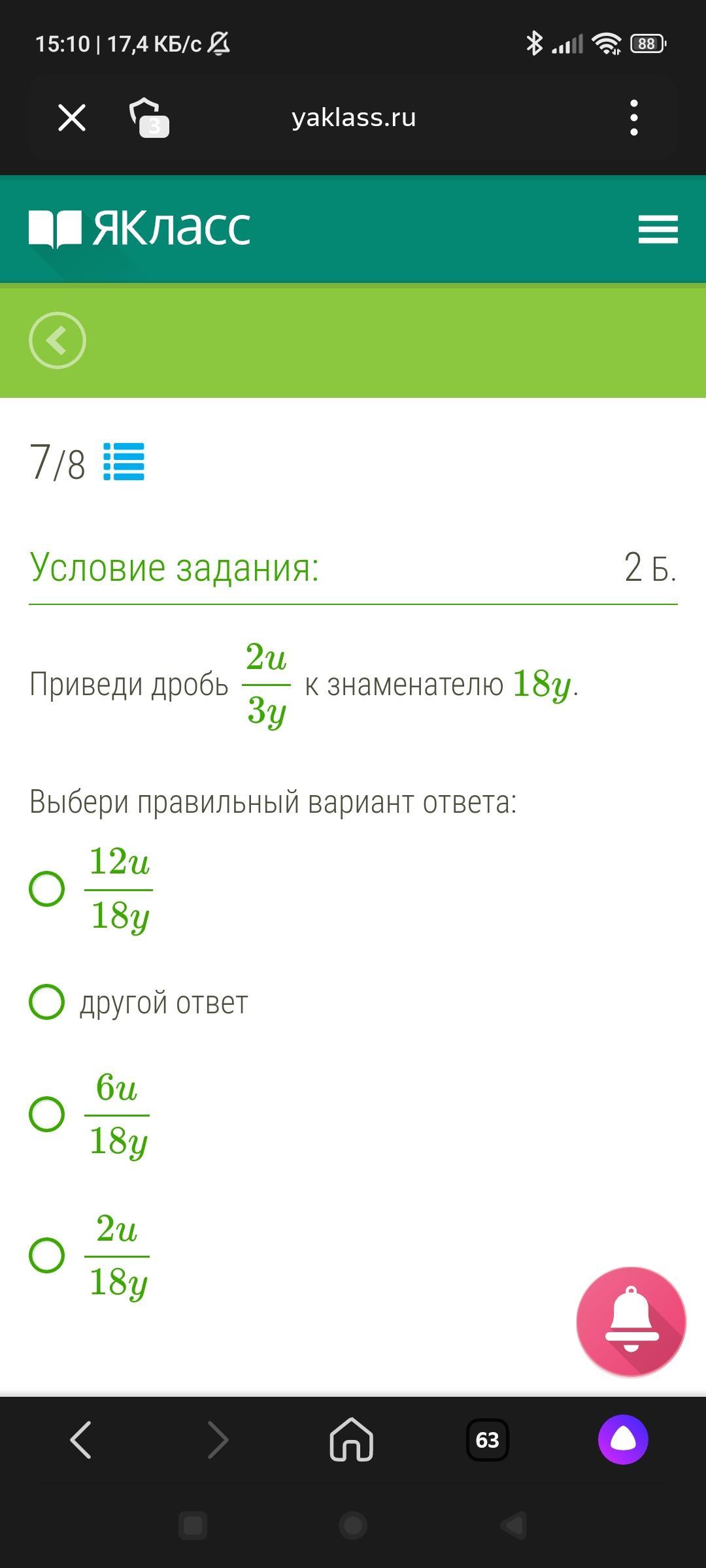Launch the Alice assistant purple button
Viewport: 706px width, 1568px height.
pos(623,1439)
